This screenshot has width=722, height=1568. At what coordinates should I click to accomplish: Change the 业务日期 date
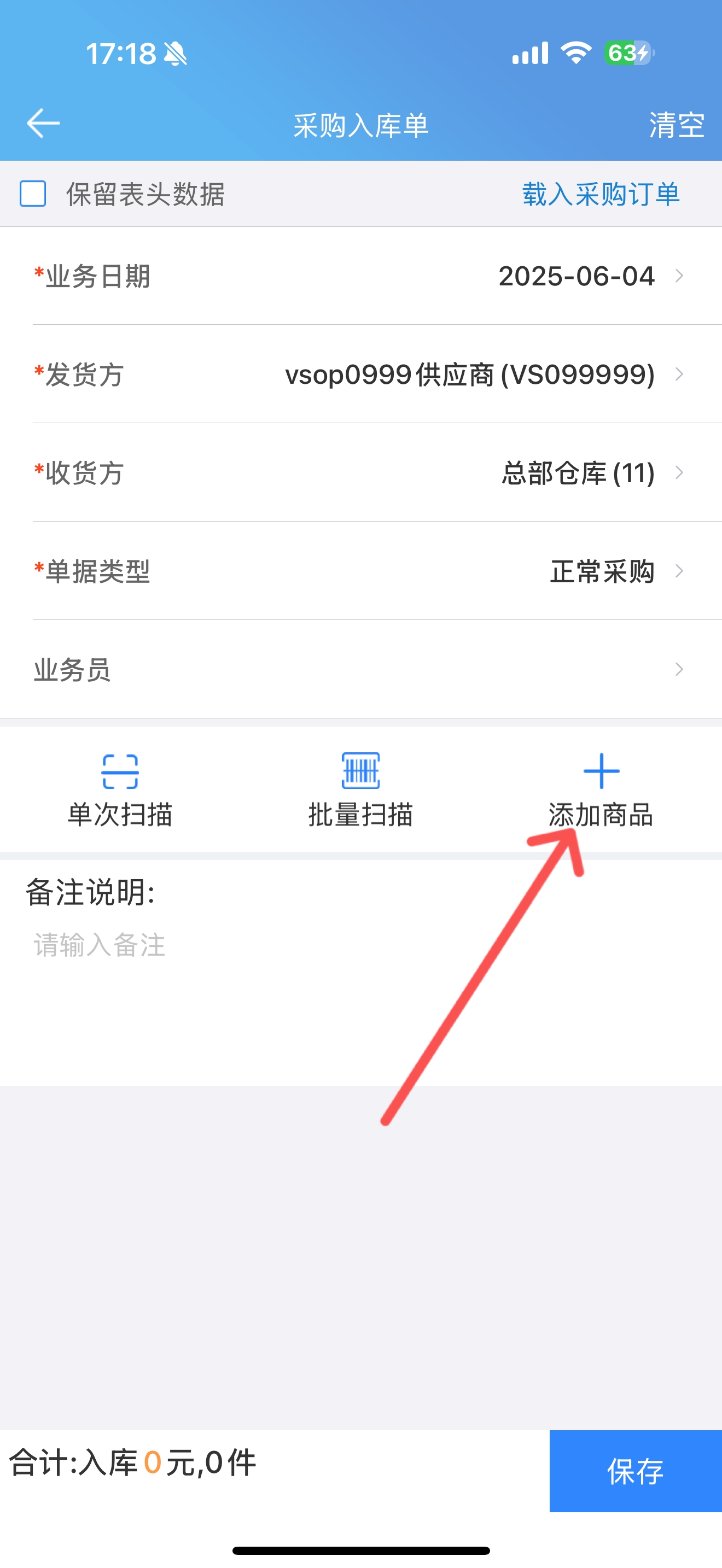[x=361, y=276]
